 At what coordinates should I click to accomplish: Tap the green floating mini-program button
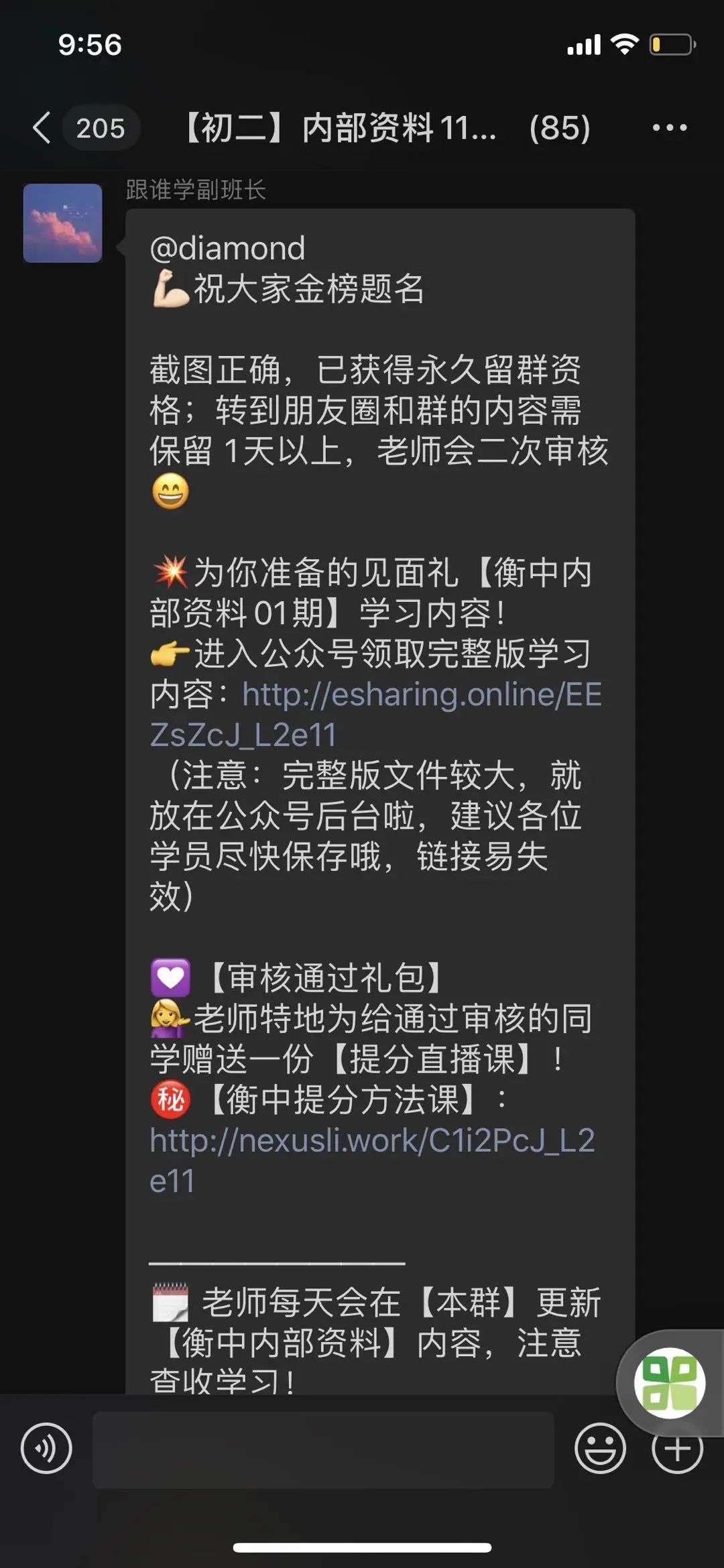pyautogui.click(x=670, y=1382)
